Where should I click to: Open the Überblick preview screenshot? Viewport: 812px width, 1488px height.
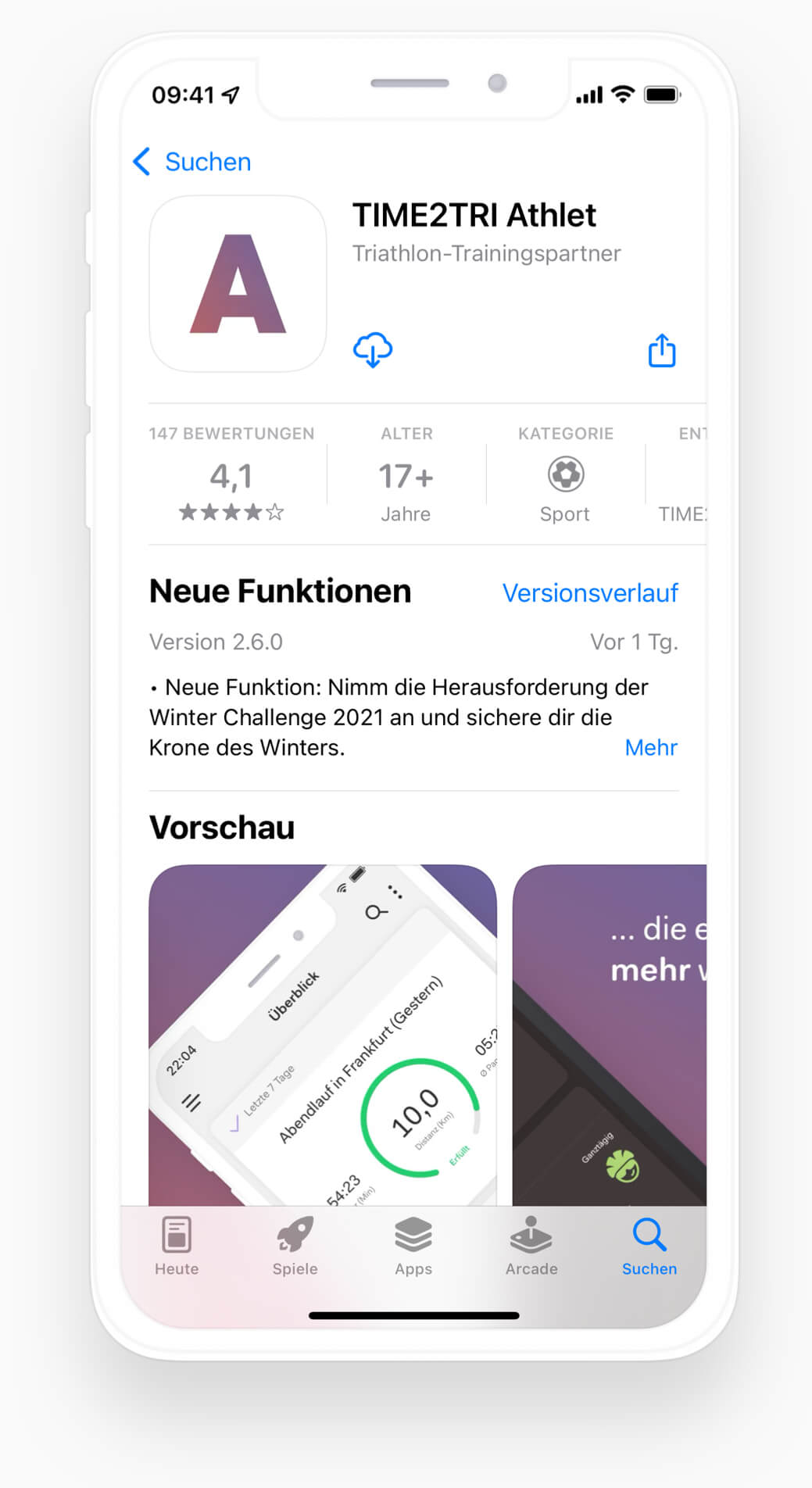pos(323,1035)
